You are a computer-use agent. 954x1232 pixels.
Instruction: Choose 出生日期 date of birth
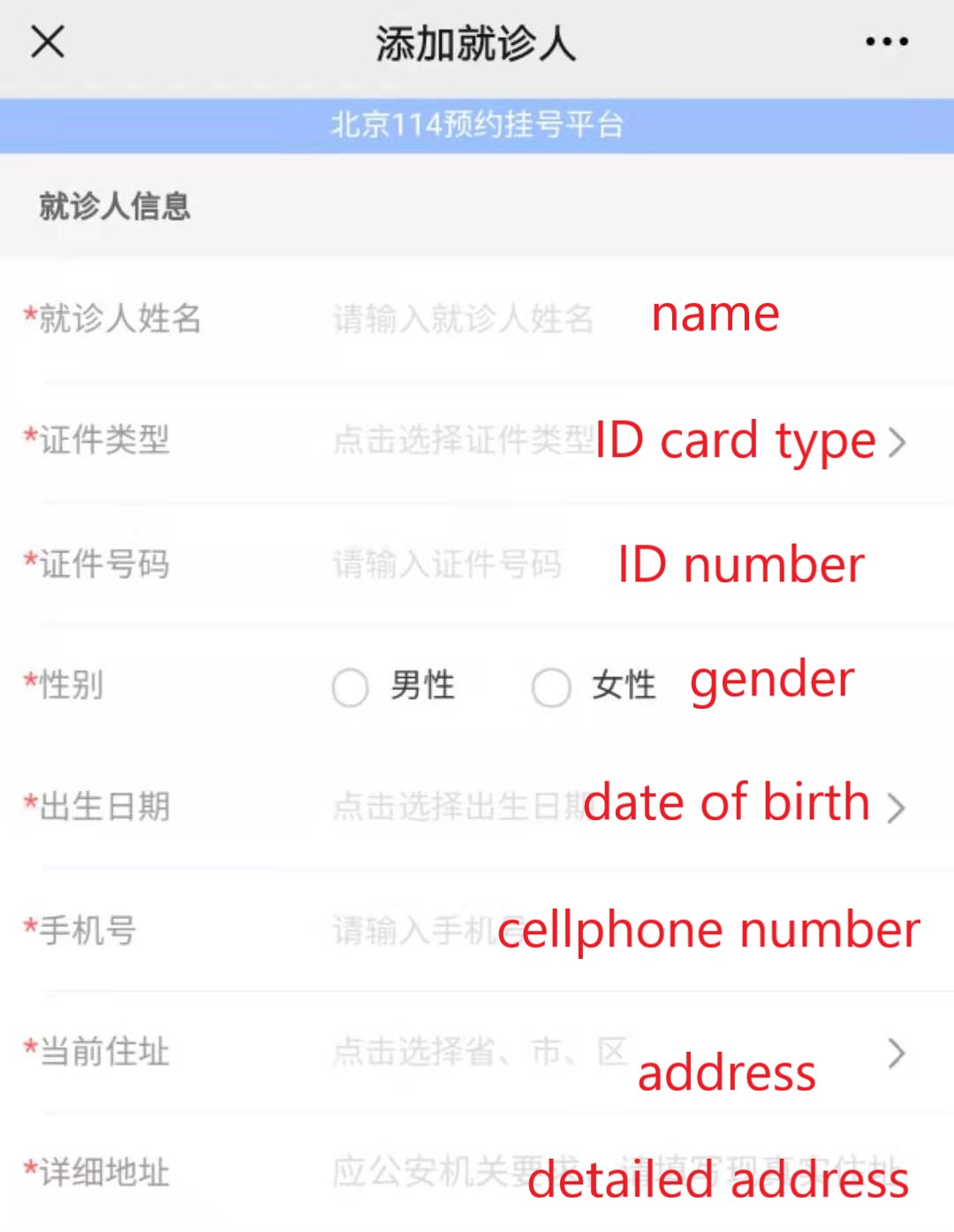click(x=618, y=807)
